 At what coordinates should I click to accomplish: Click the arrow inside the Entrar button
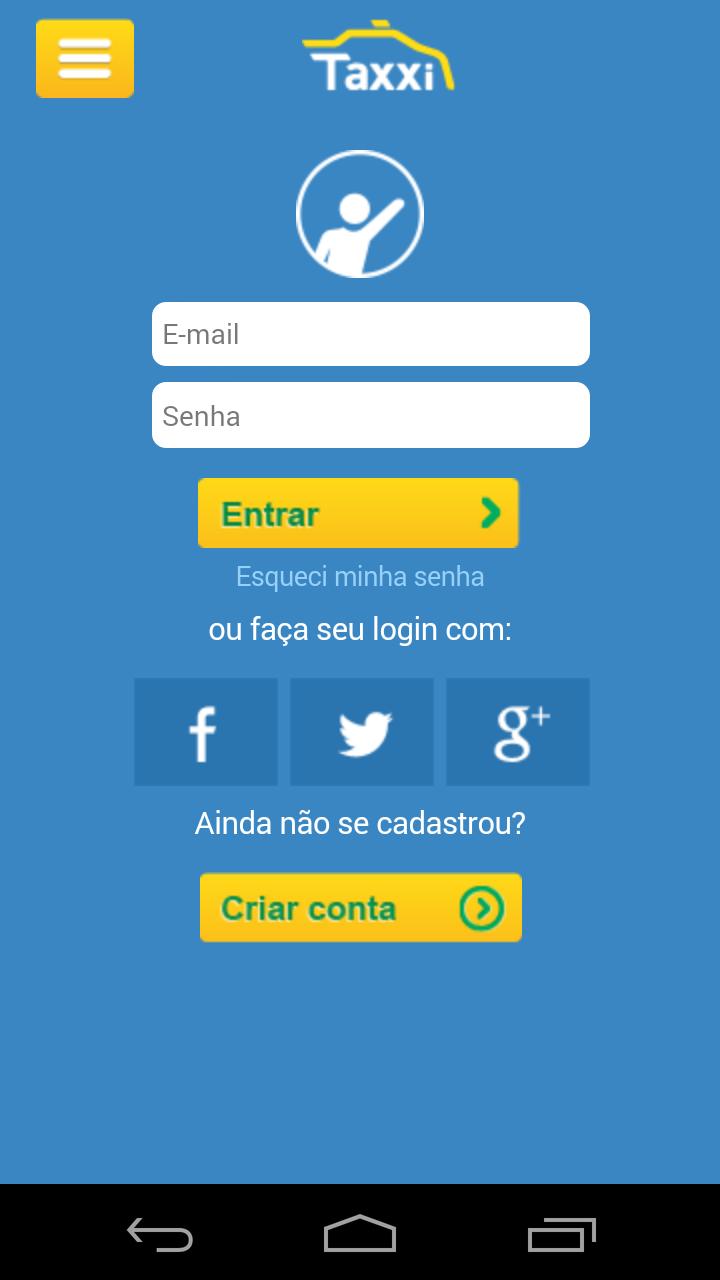pyautogui.click(x=489, y=512)
